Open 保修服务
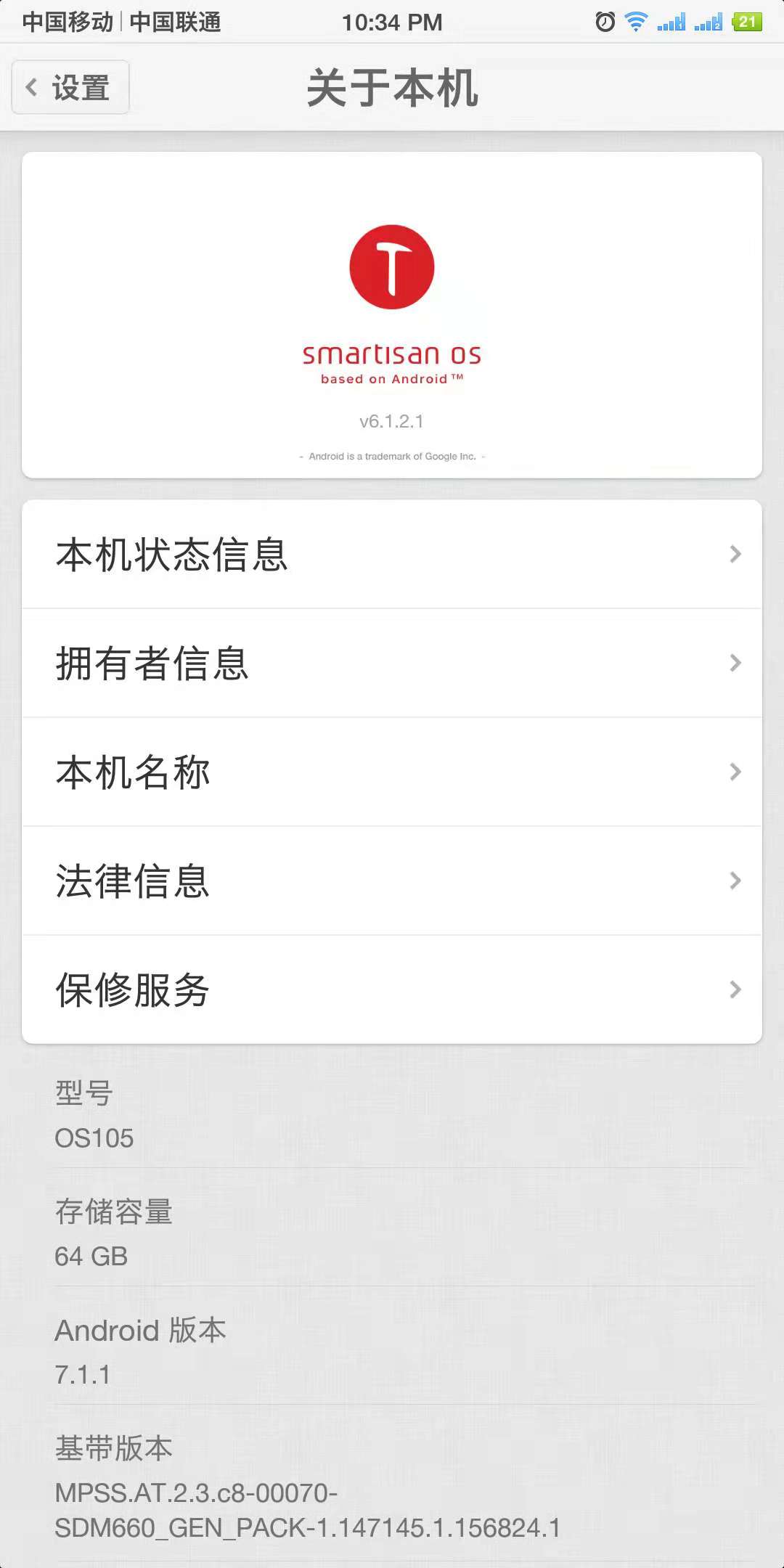The image size is (784, 1568). coord(392,990)
